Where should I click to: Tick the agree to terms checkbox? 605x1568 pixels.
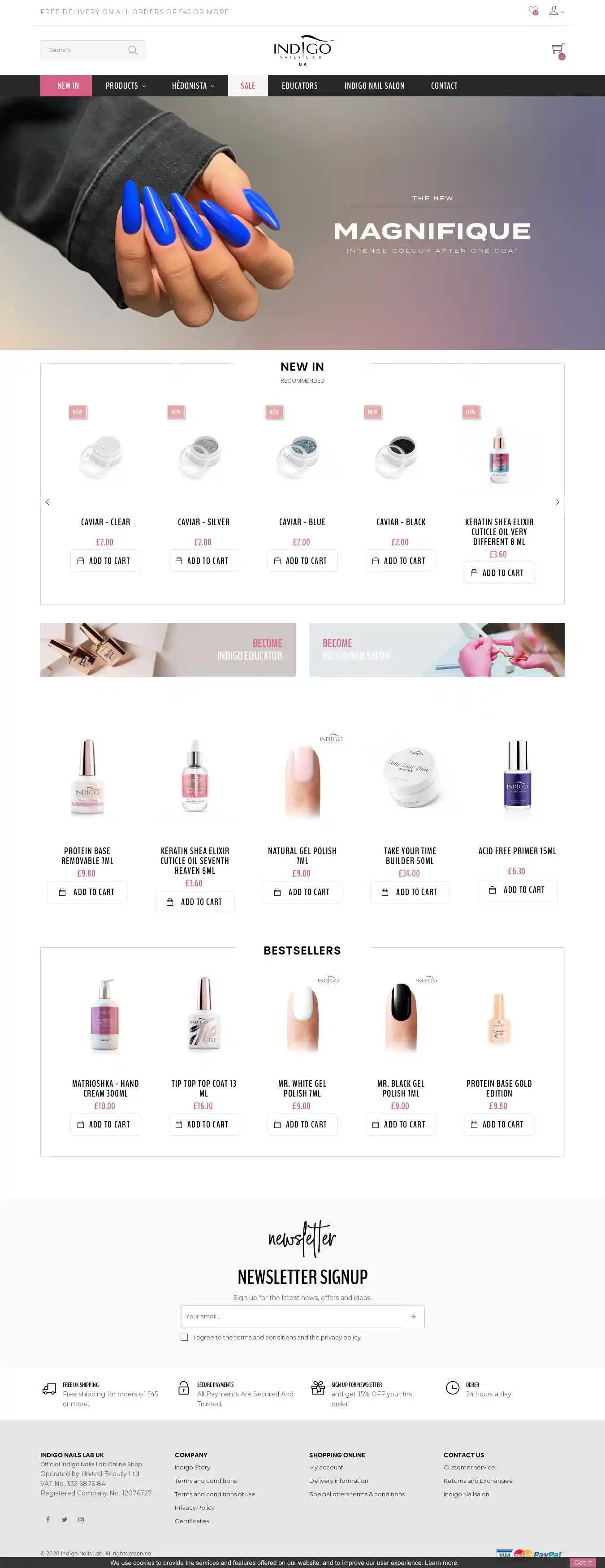tap(185, 1337)
